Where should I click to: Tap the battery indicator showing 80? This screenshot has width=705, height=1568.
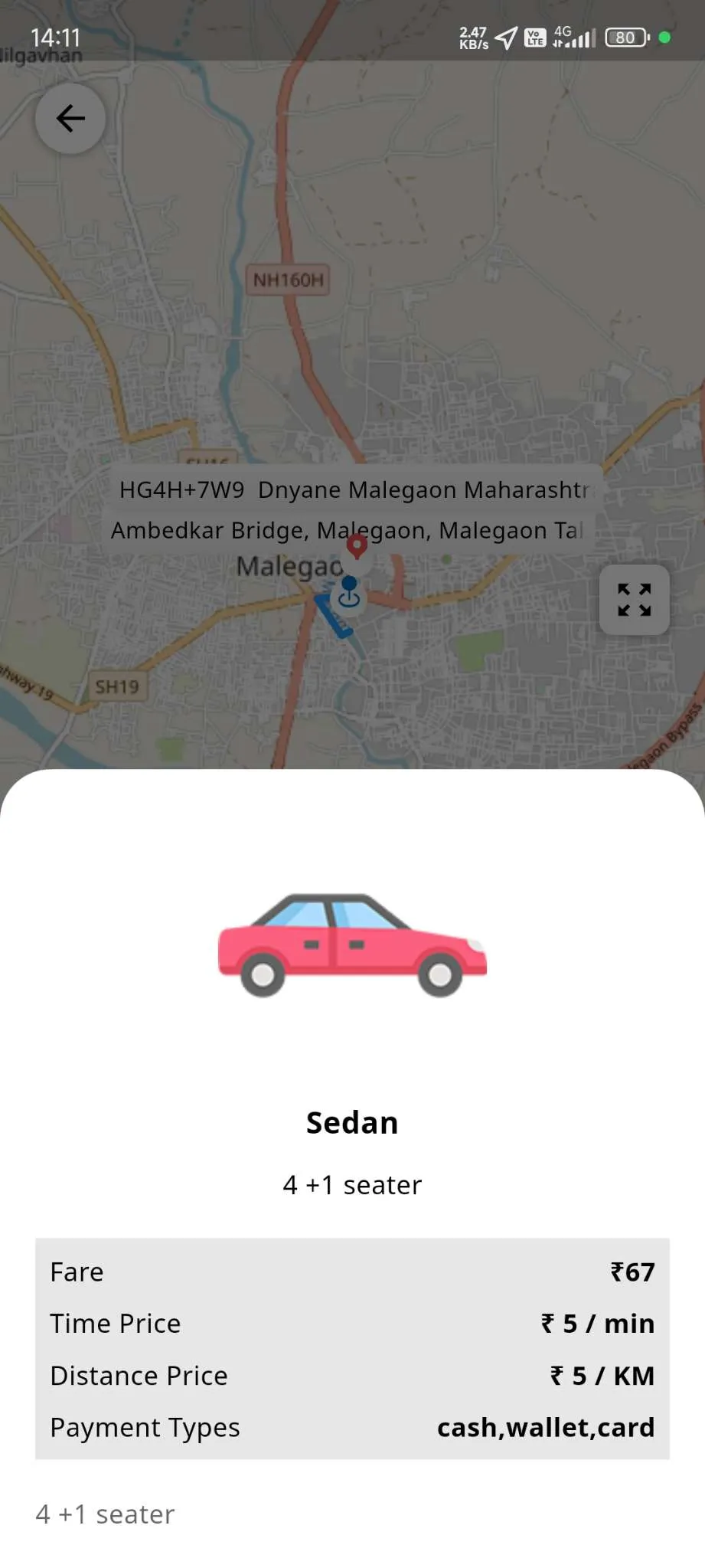tap(625, 37)
